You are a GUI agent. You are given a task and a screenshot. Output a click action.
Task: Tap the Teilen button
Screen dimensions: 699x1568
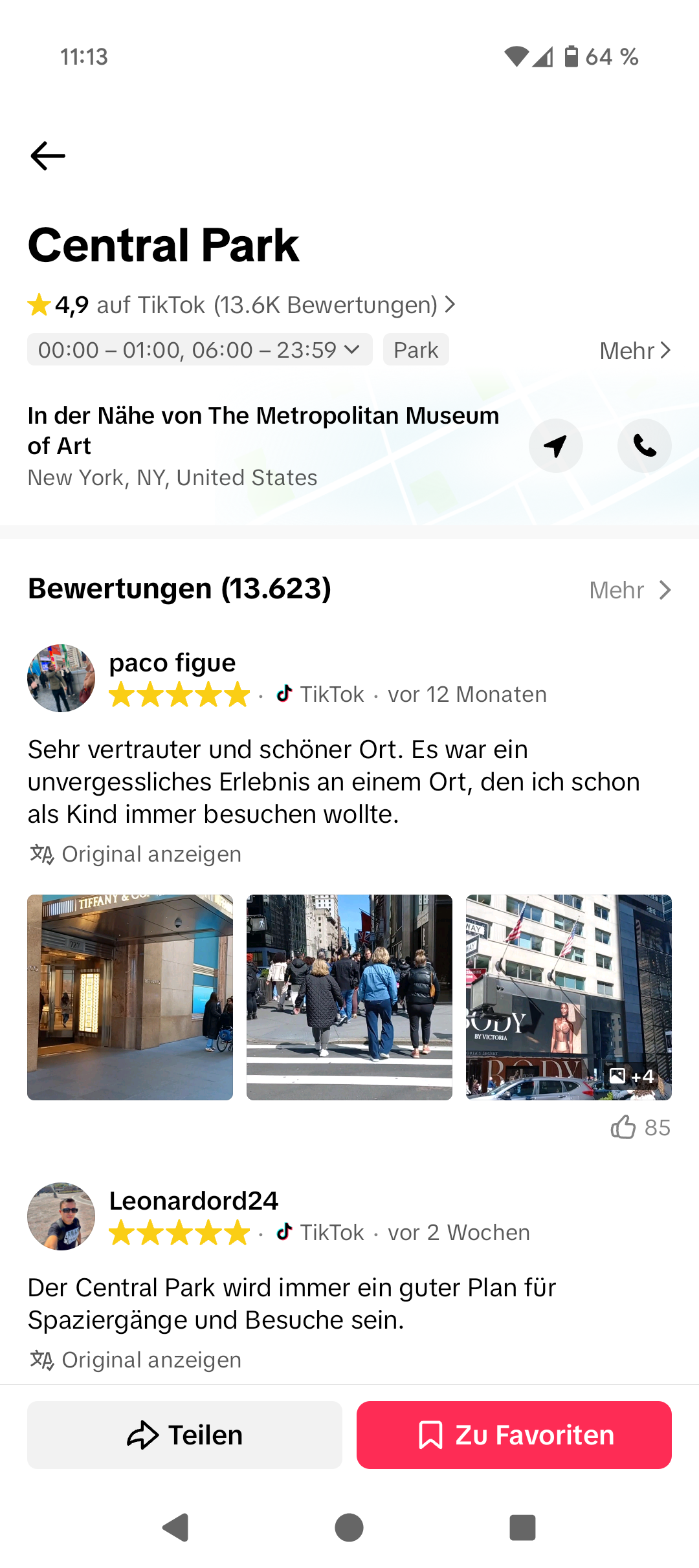(x=184, y=1435)
